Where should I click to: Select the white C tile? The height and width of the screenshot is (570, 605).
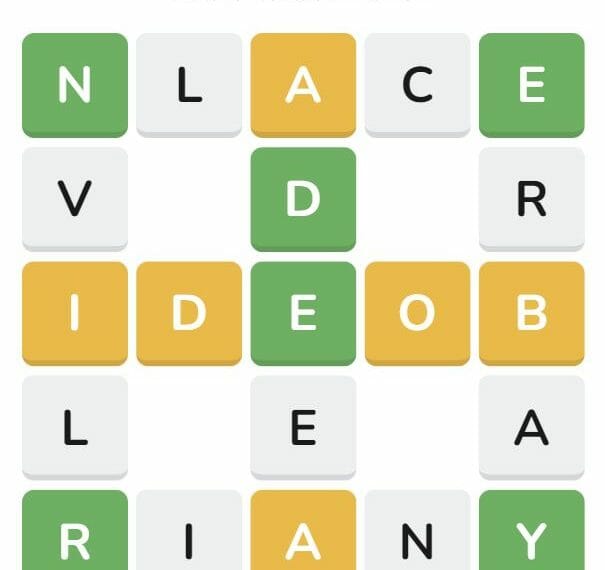point(417,85)
